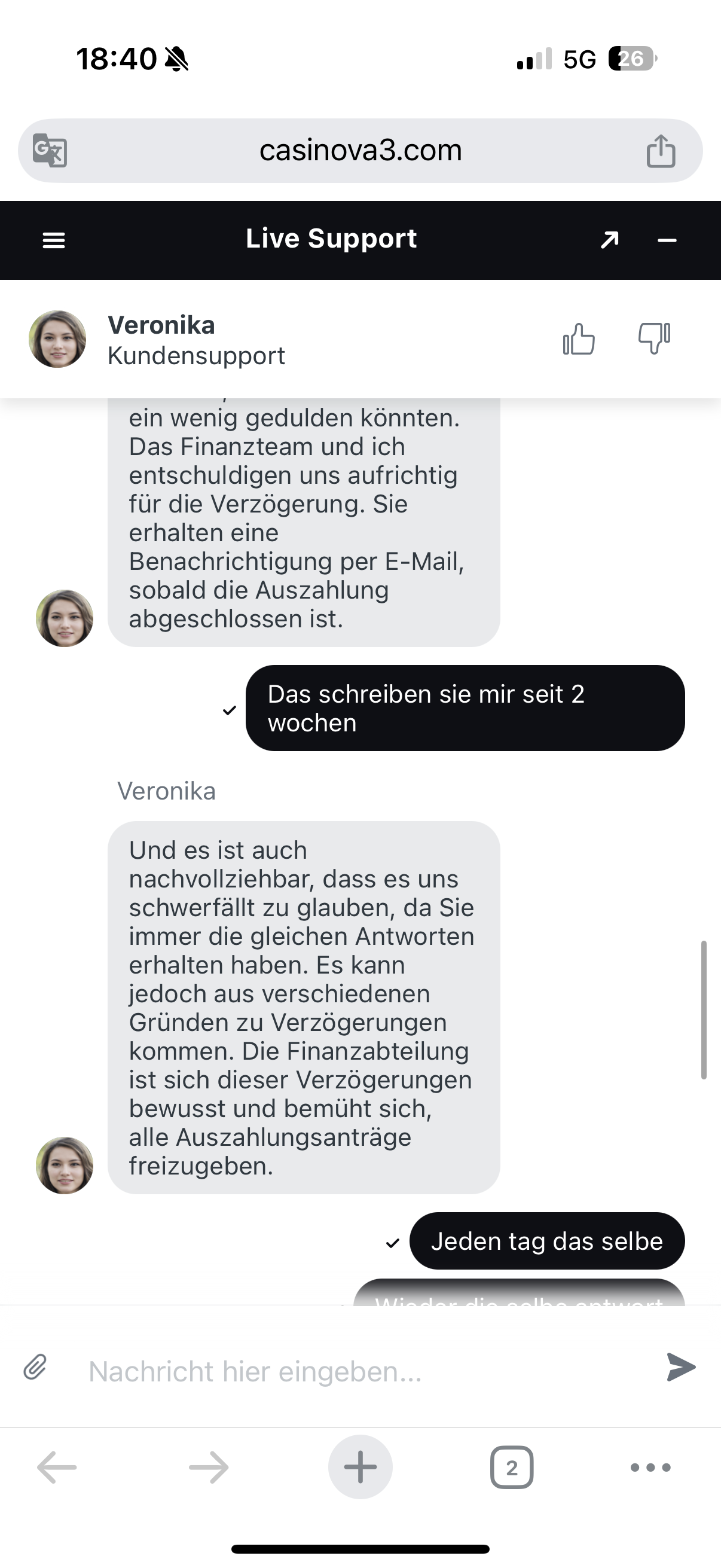Translate the page via the translate icon

(x=50, y=150)
